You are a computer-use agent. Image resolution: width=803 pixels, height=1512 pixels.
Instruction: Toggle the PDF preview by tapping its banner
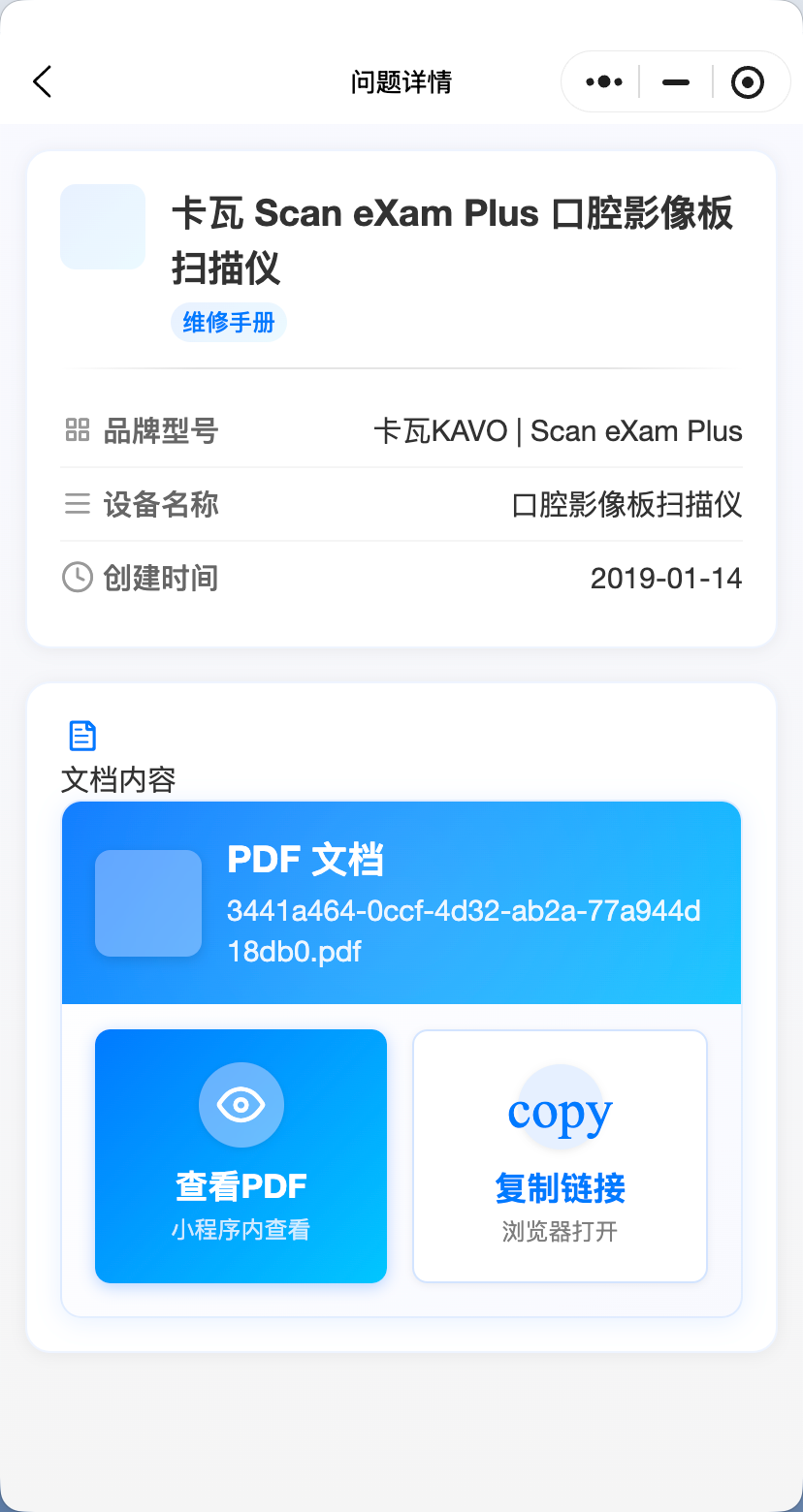[401, 901]
